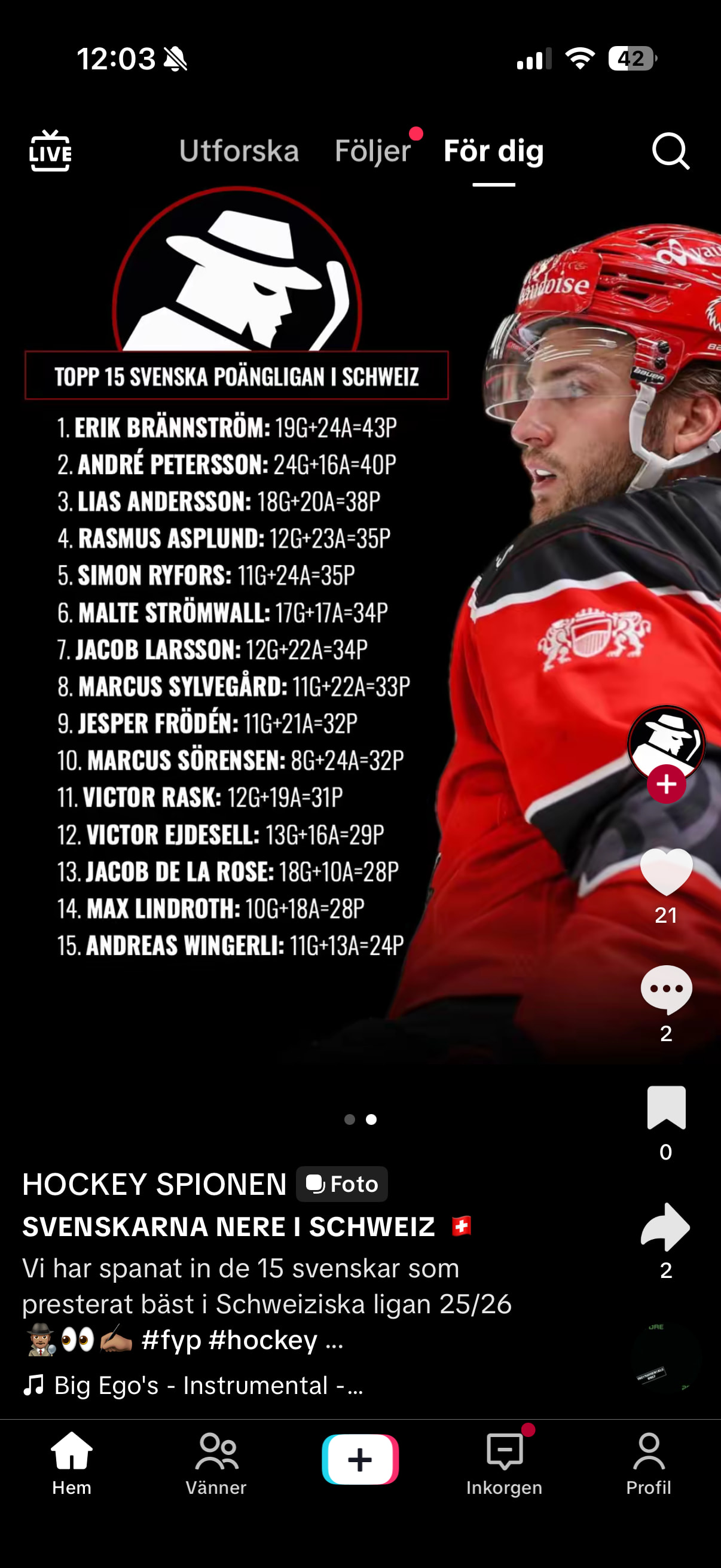
Task: Share the post via arrow icon
Action: tap(666, 1227)
